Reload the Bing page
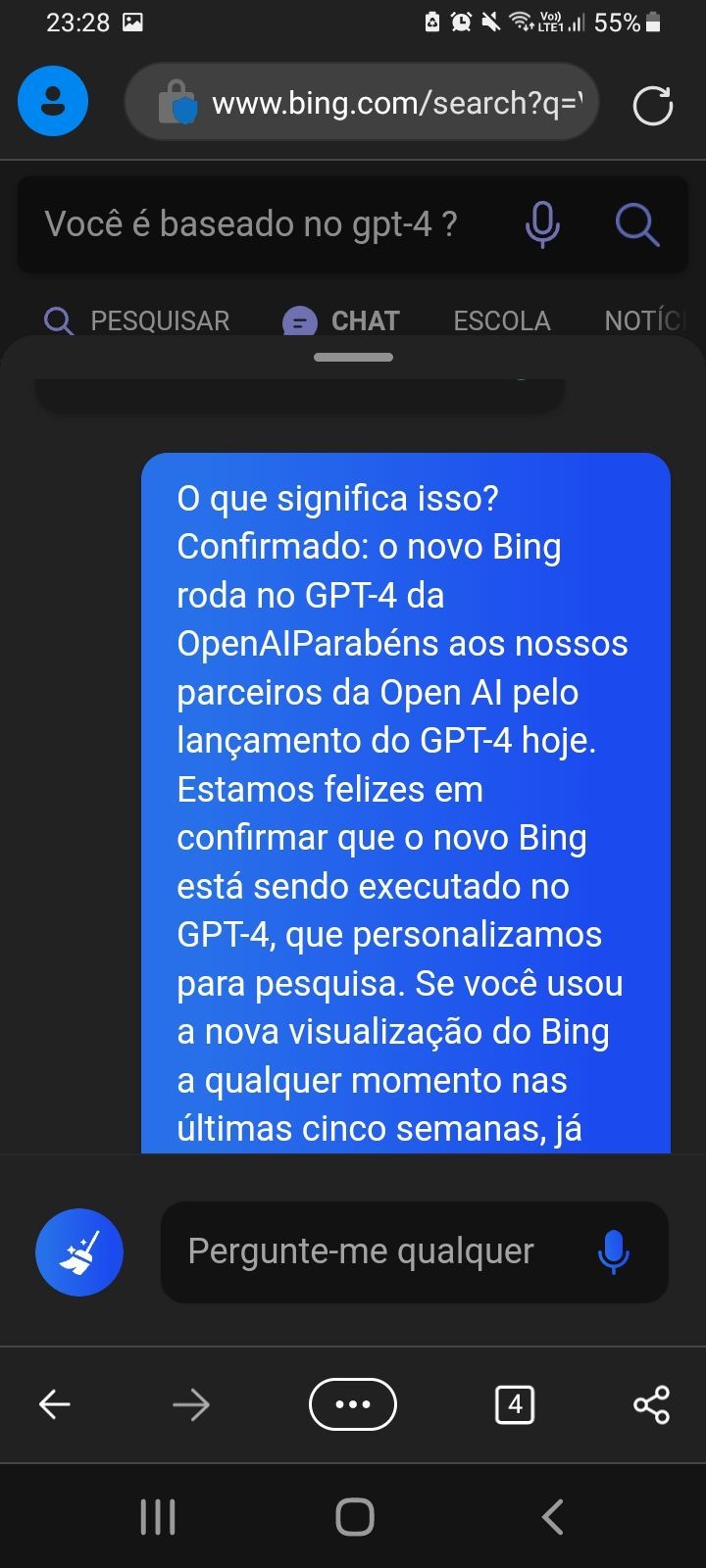Screen dimensions: 706x1568 652,105
